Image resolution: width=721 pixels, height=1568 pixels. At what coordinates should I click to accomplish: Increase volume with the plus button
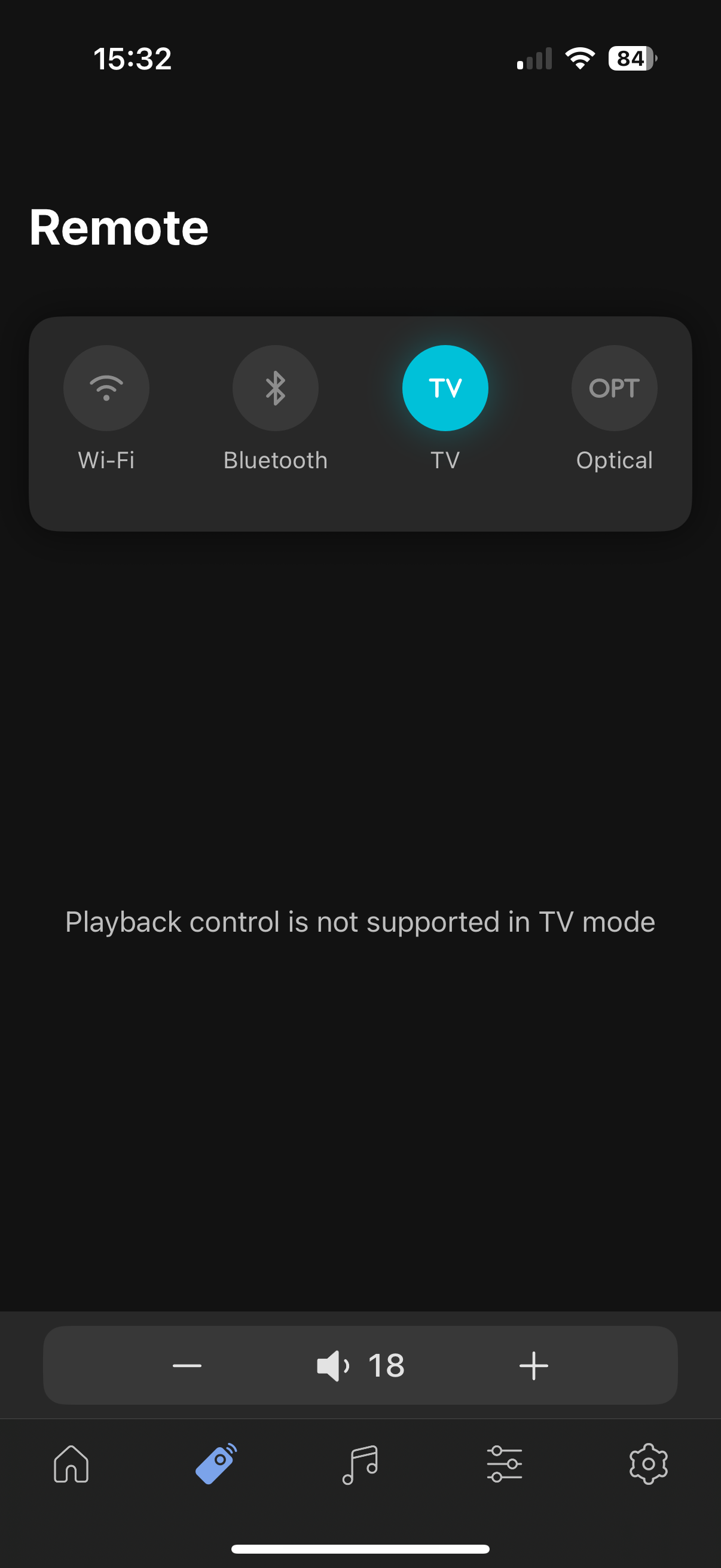[x=534, y=1365]
